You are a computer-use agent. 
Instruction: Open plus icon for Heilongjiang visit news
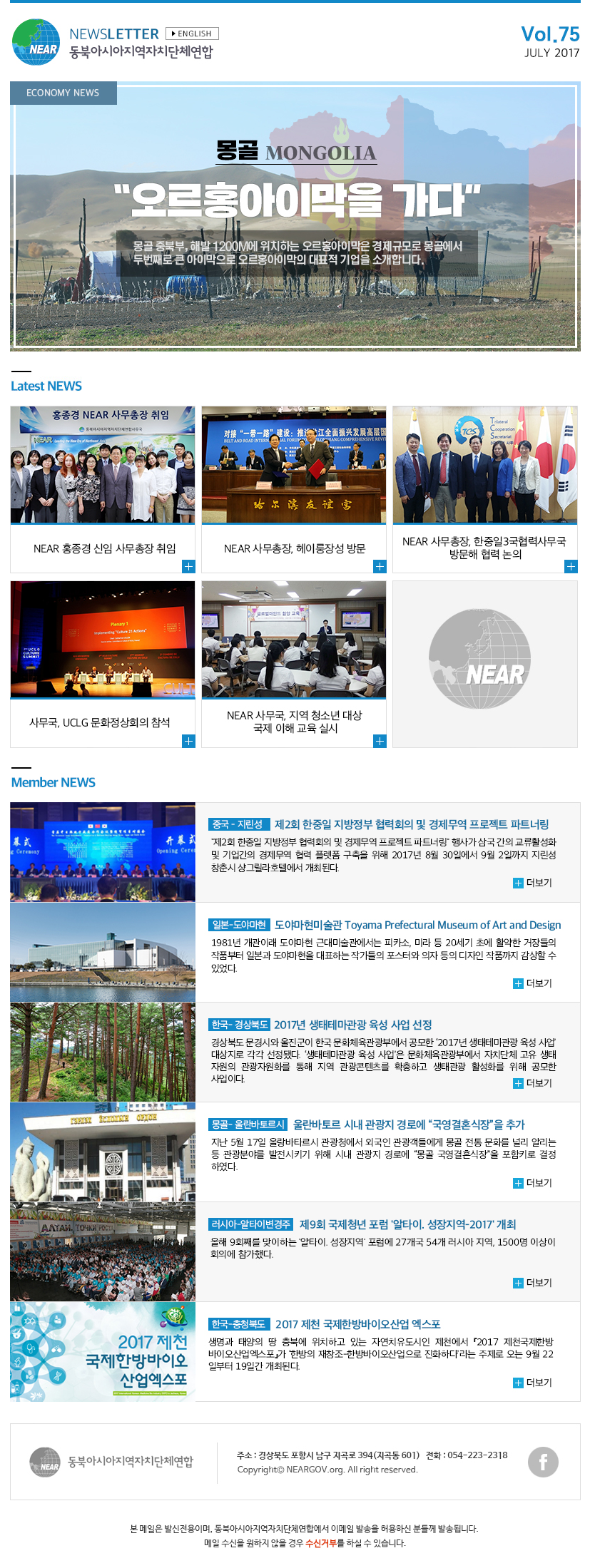pos(380,566)
